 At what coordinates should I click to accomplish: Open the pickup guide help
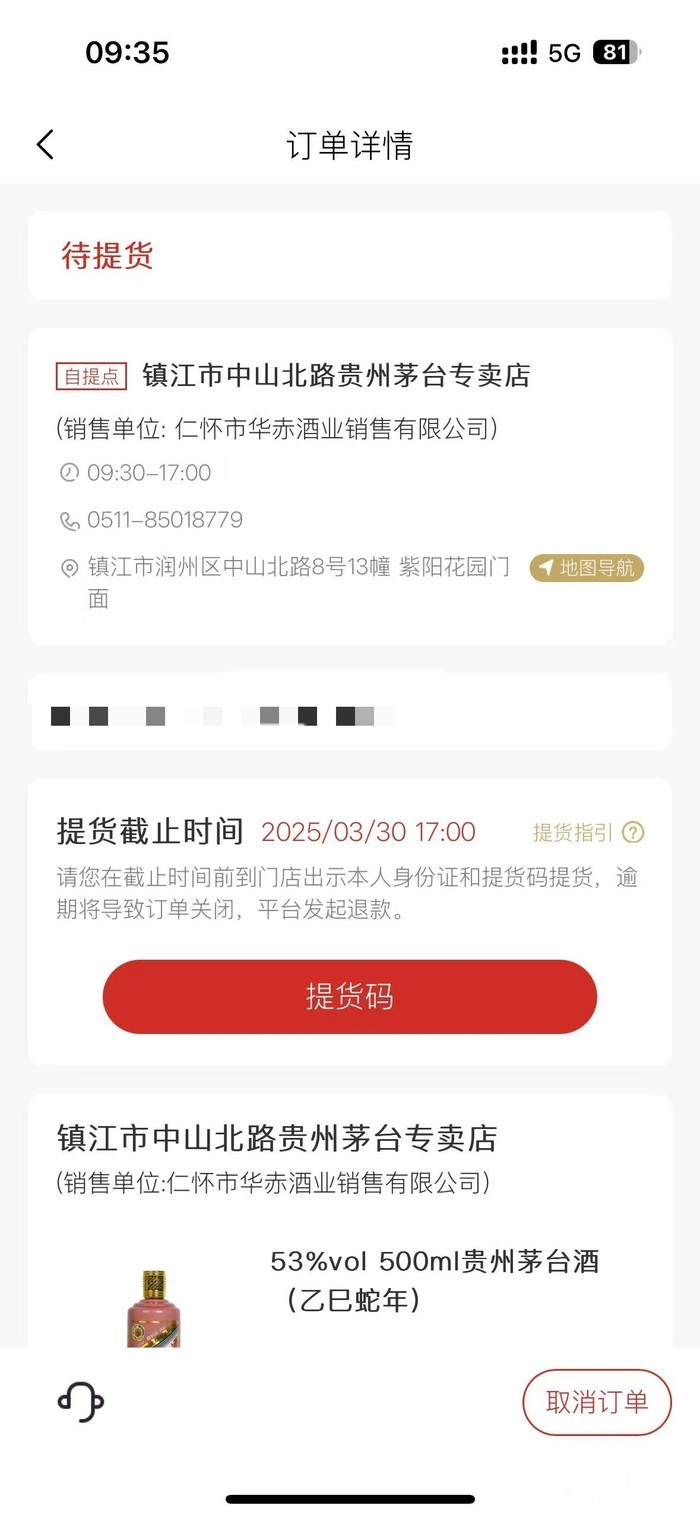point(588,832)
